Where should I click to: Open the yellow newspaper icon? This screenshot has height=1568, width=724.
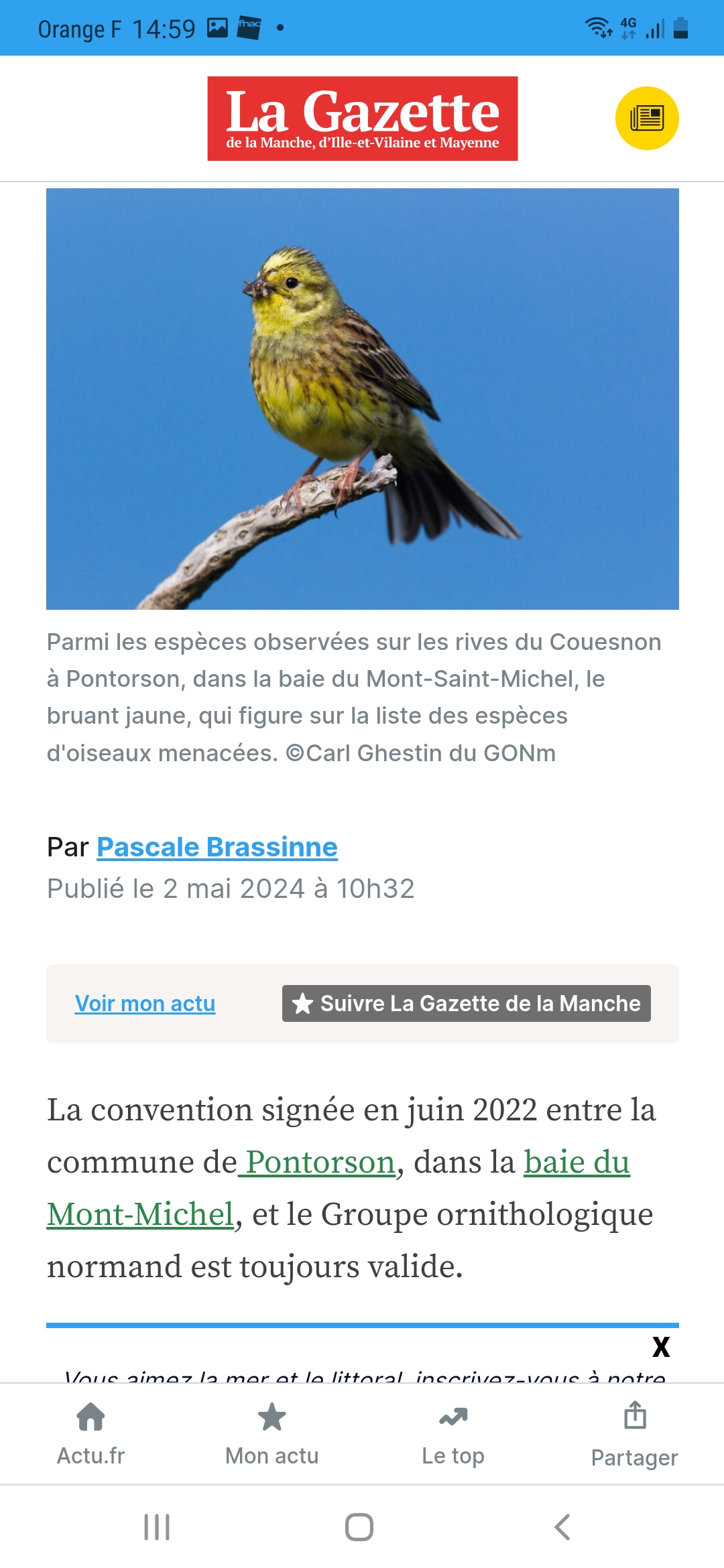tap(647, 118)
